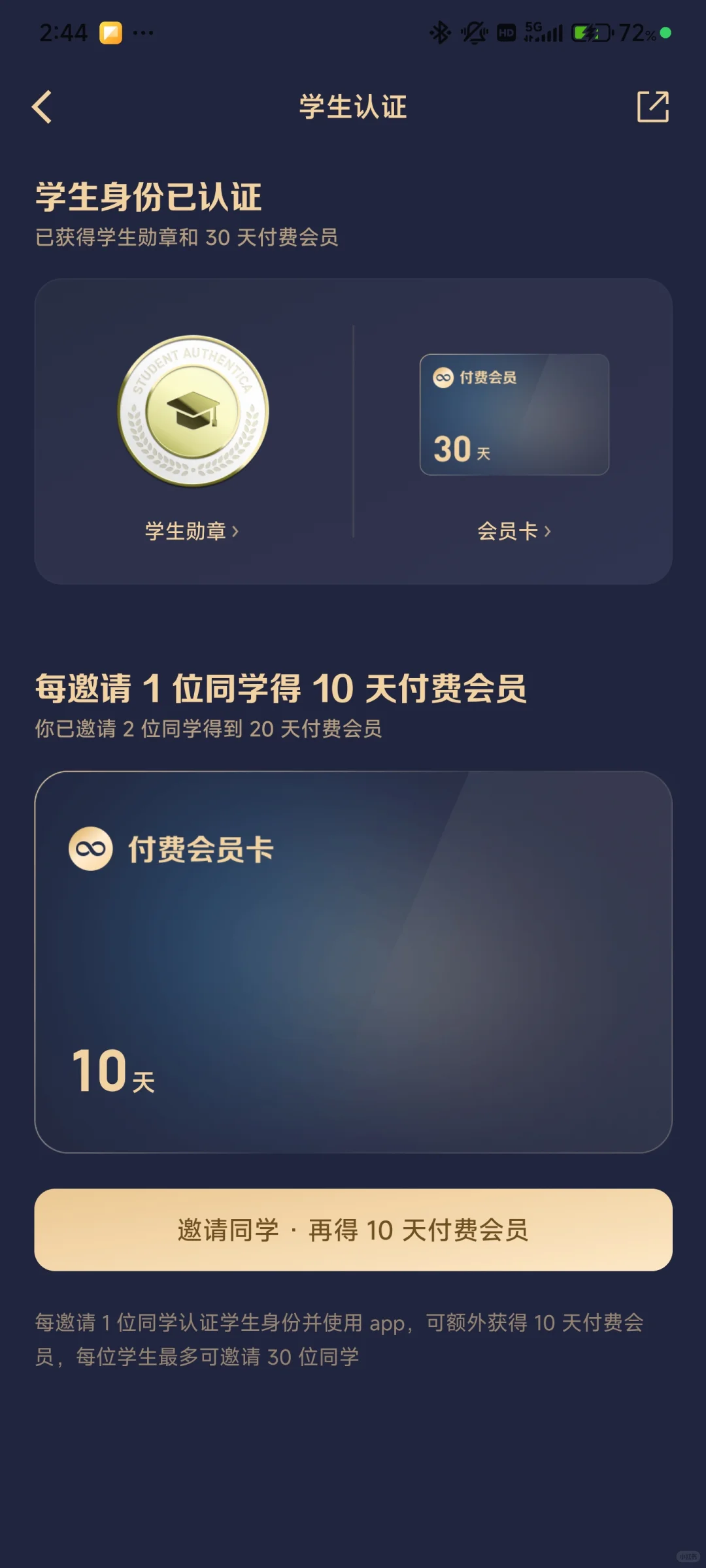Share this page via the top-right icon
The height and width of the screenshot is (1568, 706).
tap(653, 106)
